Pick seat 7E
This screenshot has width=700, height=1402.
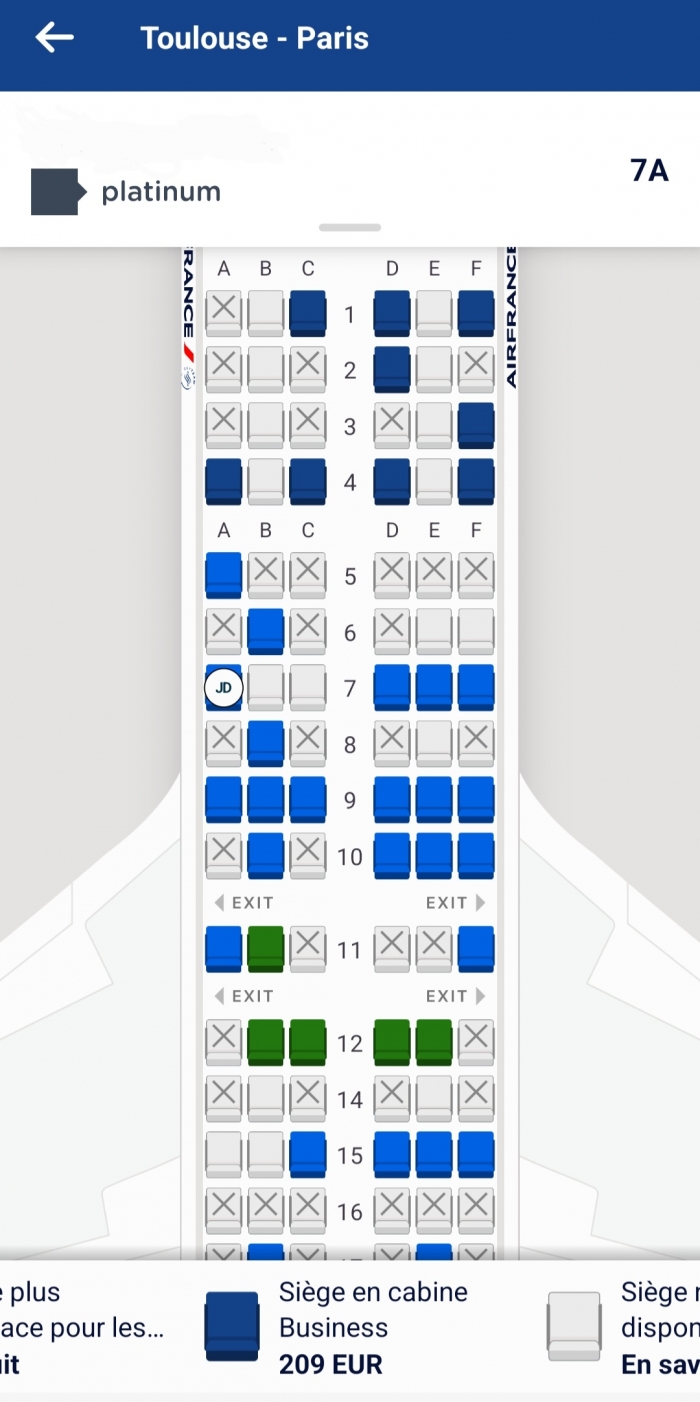434,687
